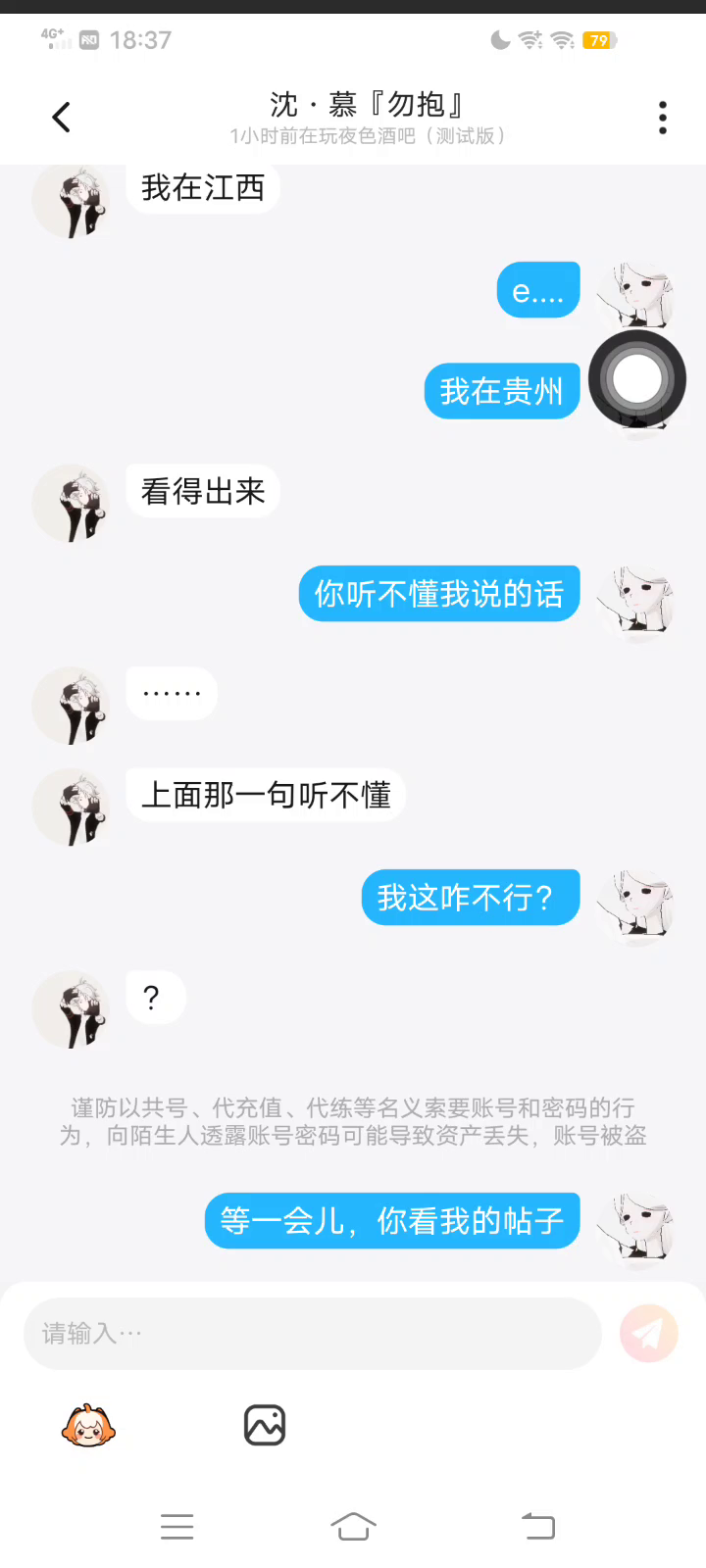Open the three-dot overflow menu
The width and height of the screenshot is (706, 1568).
coord(663,118)
